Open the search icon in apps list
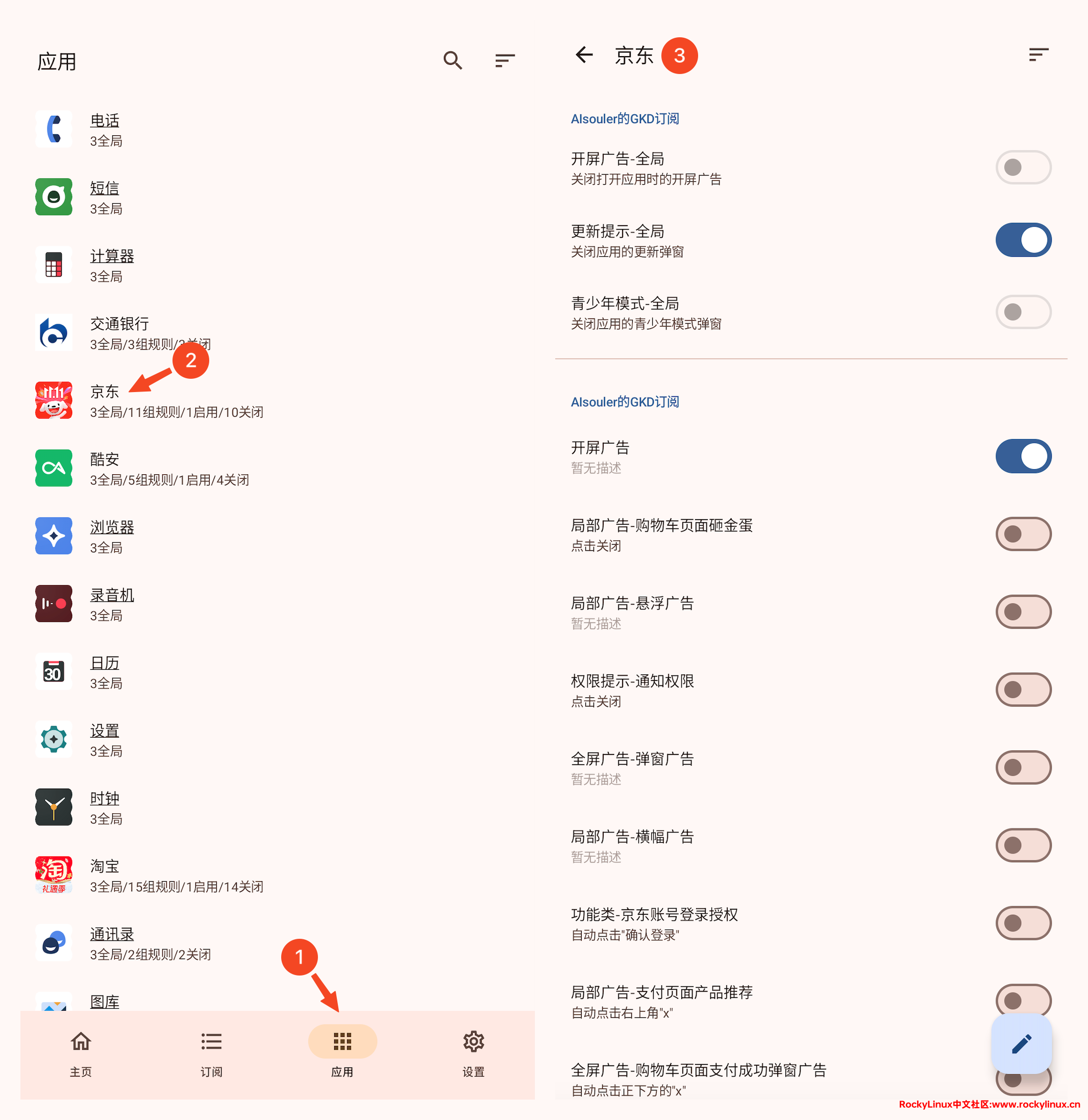1088x1120 pixels. (453, 60)
